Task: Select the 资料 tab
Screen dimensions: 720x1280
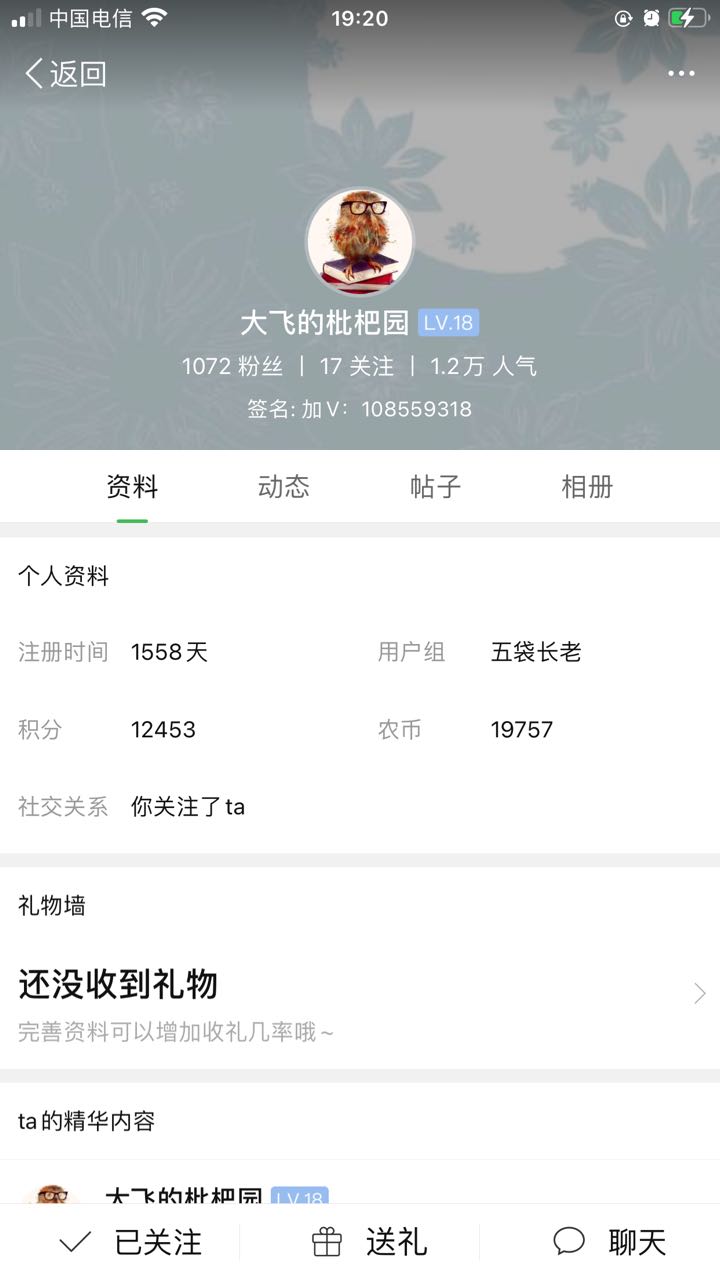Action: coord(132,487)
